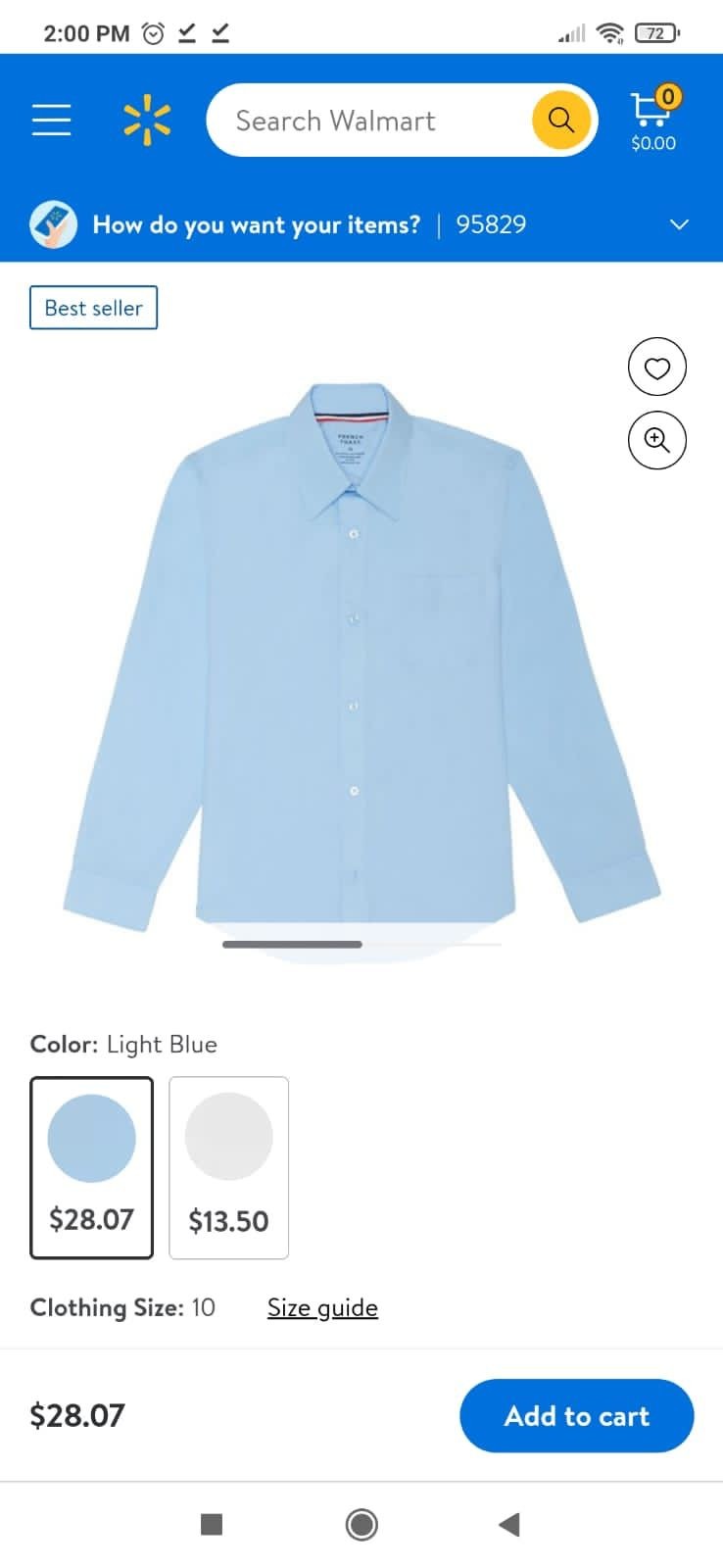Open the hamburger menu
The height and width of the screenshot is (1568, 723).
51,120
